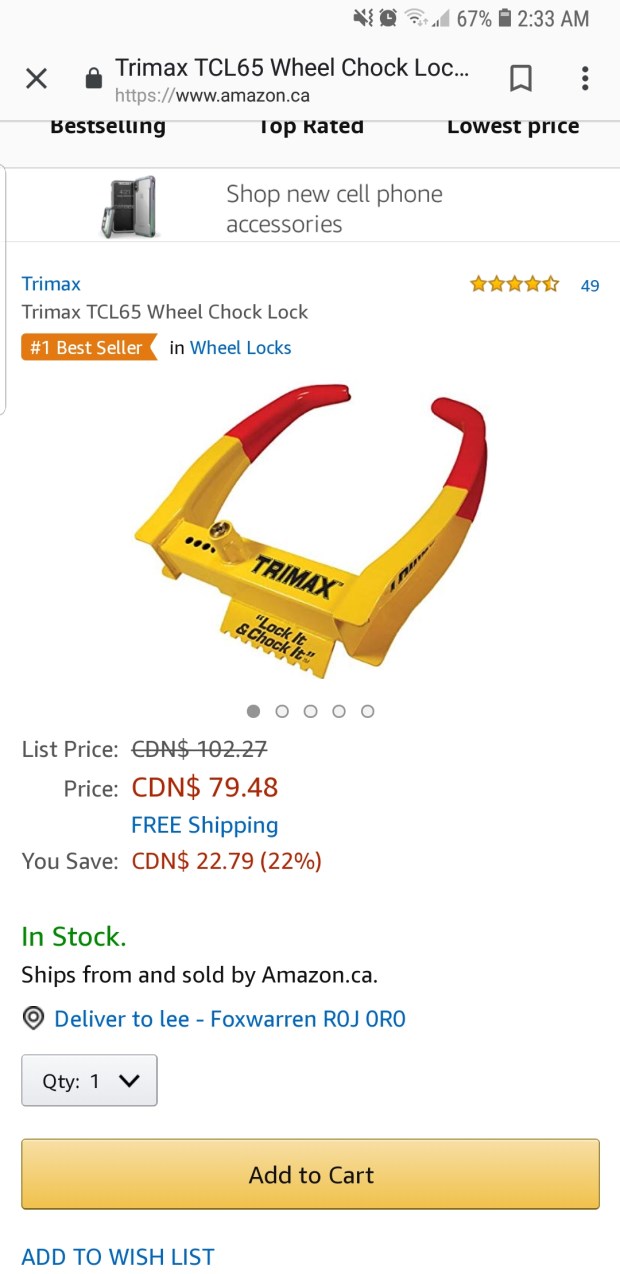The height and width of the screenshot is (1274, 620).
Task: Add the Trimax lock to cart
Action: pyautogui.click(x=310, y=1175)
